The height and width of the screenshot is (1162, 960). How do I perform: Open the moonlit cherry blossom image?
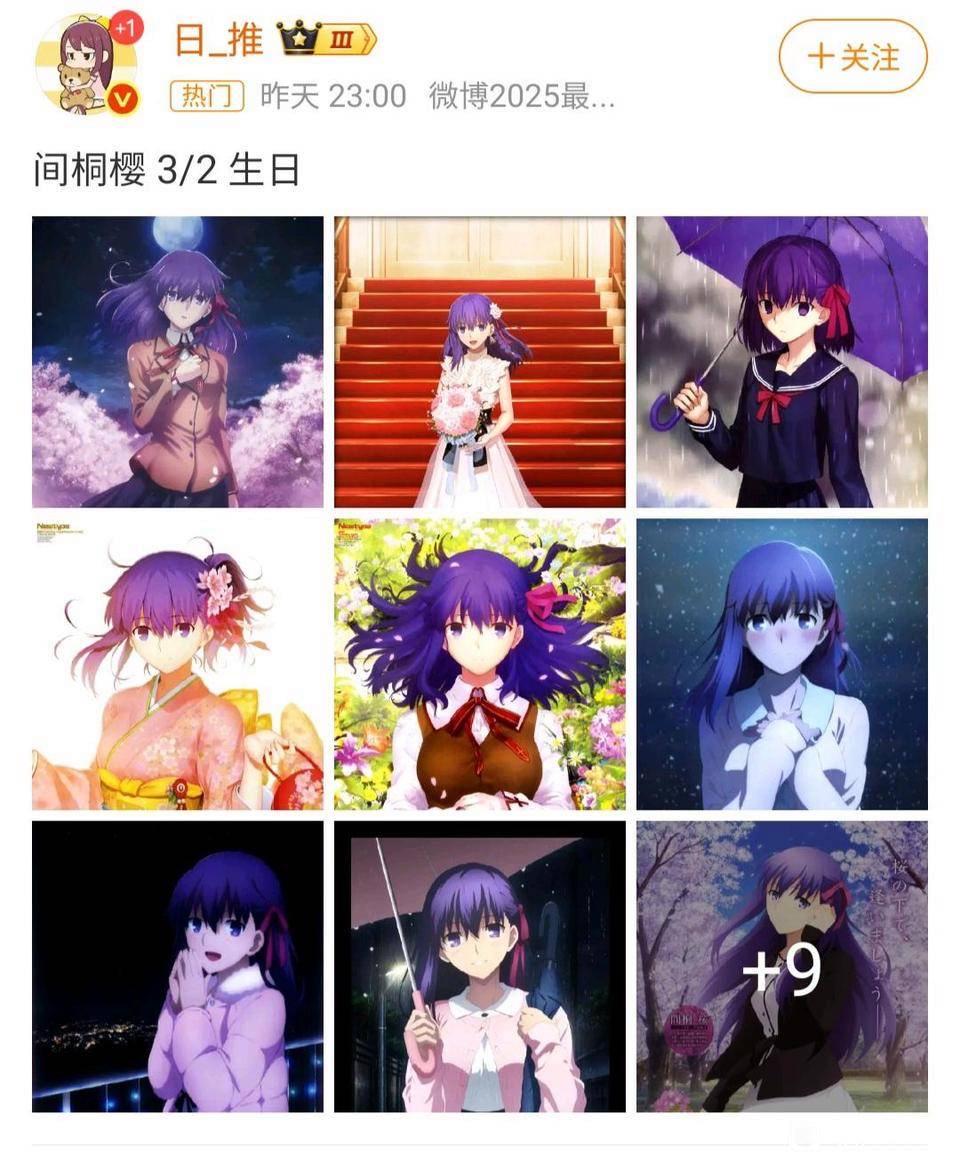point(178,362)
